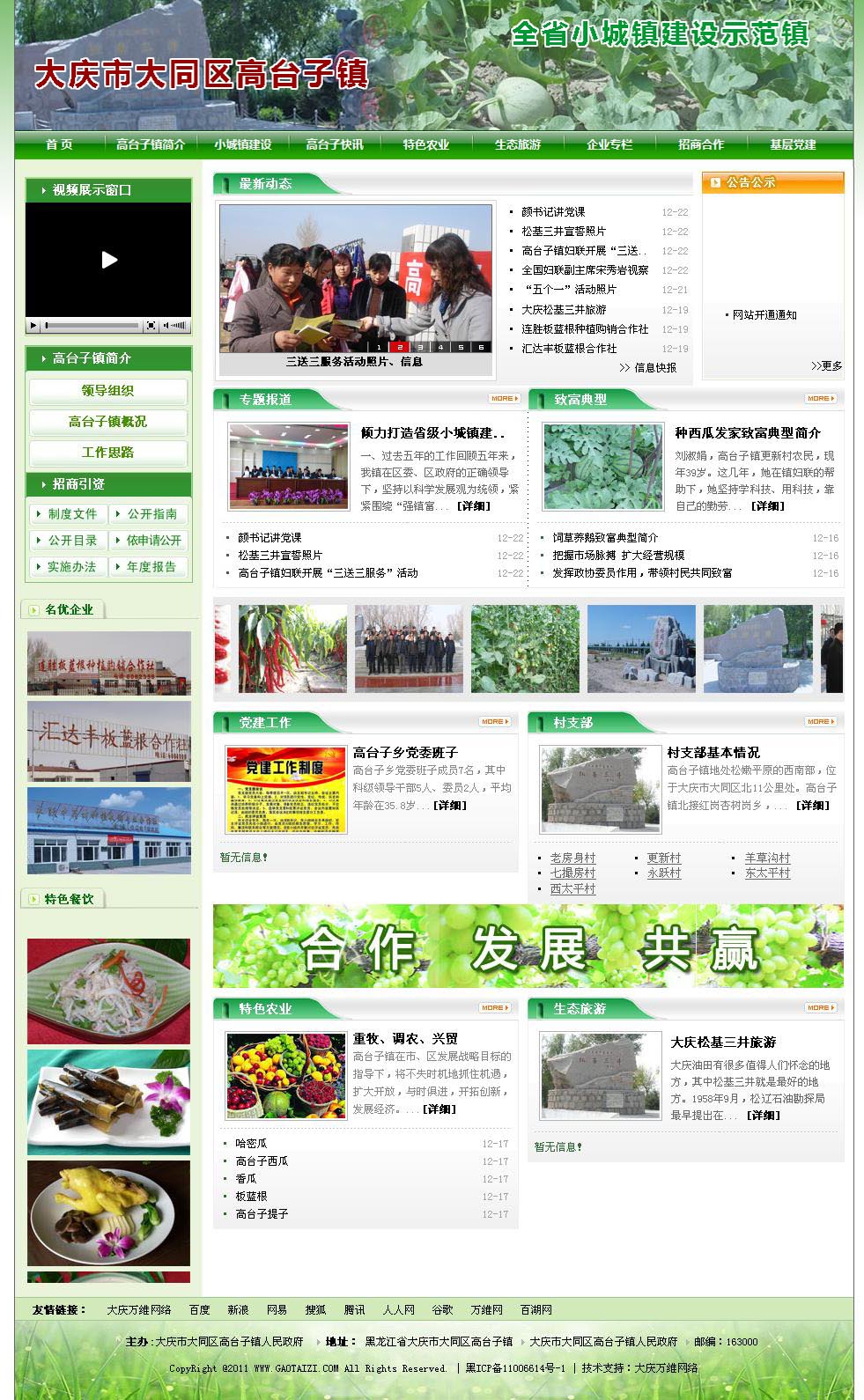Play the video in 视频展示窗口
864x1400 pixels.
click(108, 260)
